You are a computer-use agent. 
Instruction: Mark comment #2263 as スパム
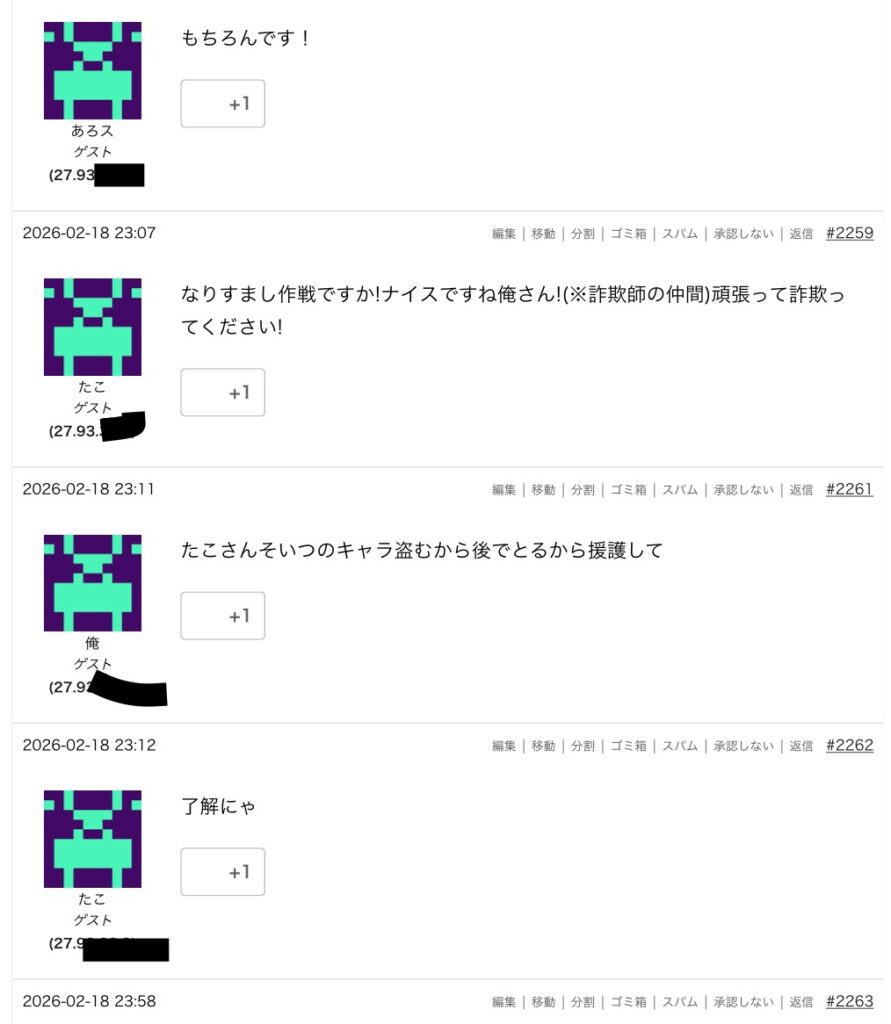tap(679, 1002)
